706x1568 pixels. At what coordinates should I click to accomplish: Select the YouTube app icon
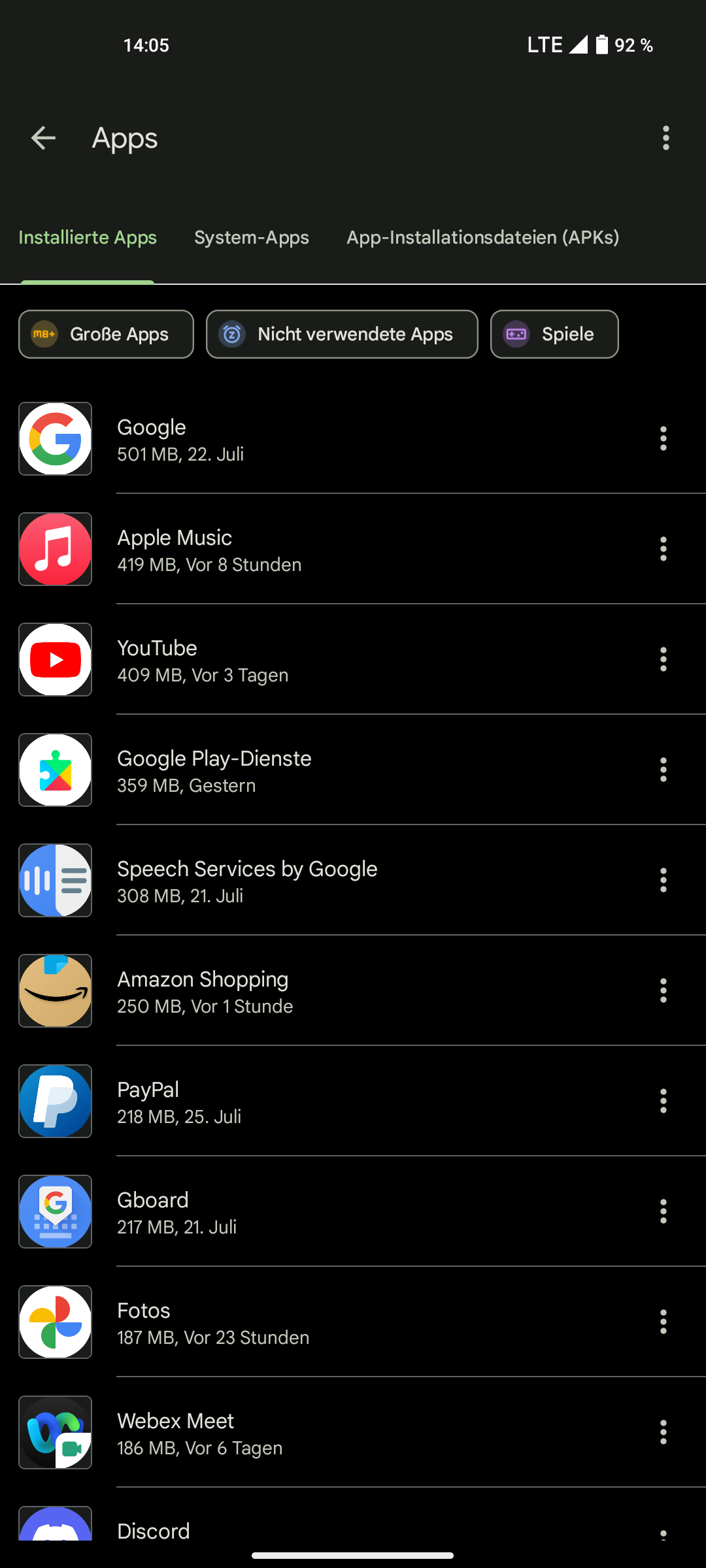[55, 660]
